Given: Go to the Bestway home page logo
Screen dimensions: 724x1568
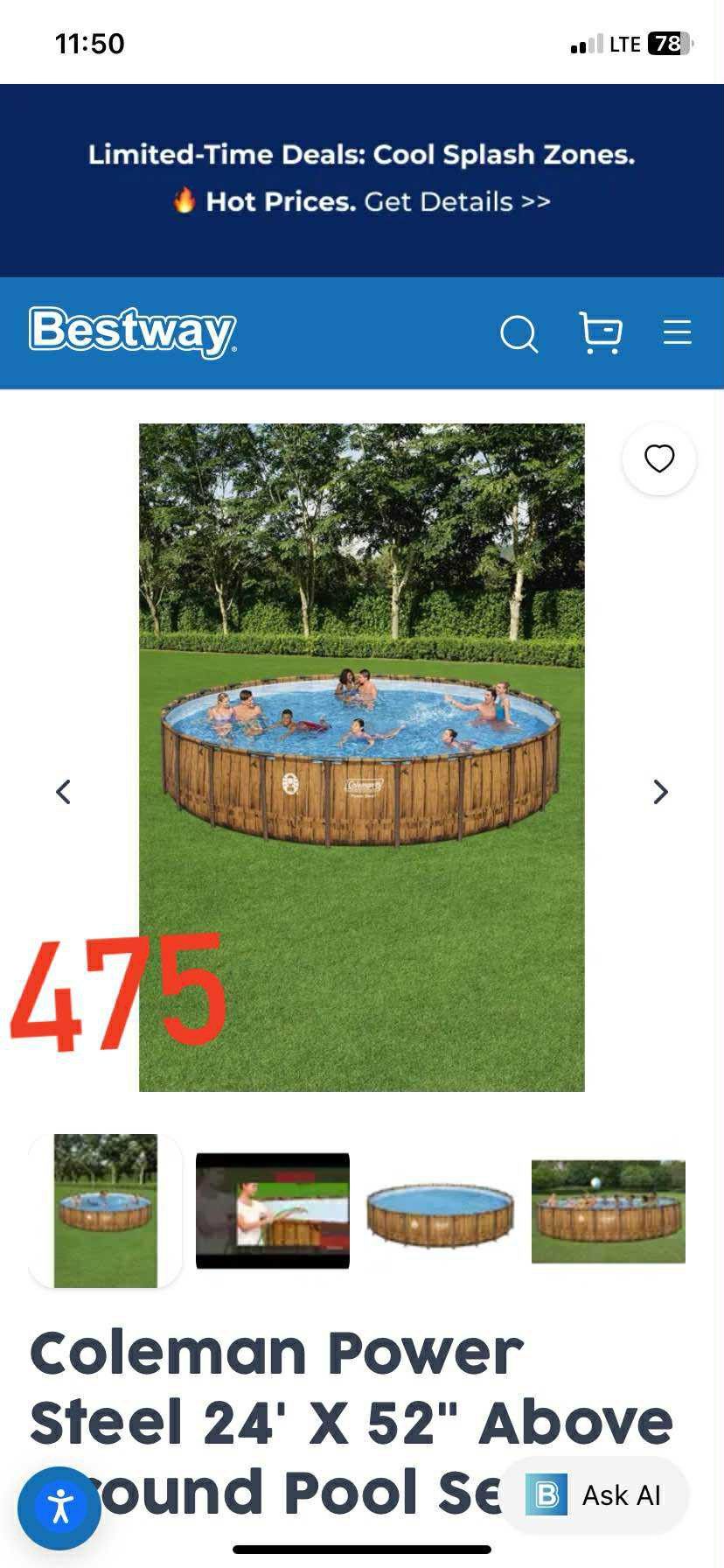Looking at the screenshot, I should coord(133,332).
